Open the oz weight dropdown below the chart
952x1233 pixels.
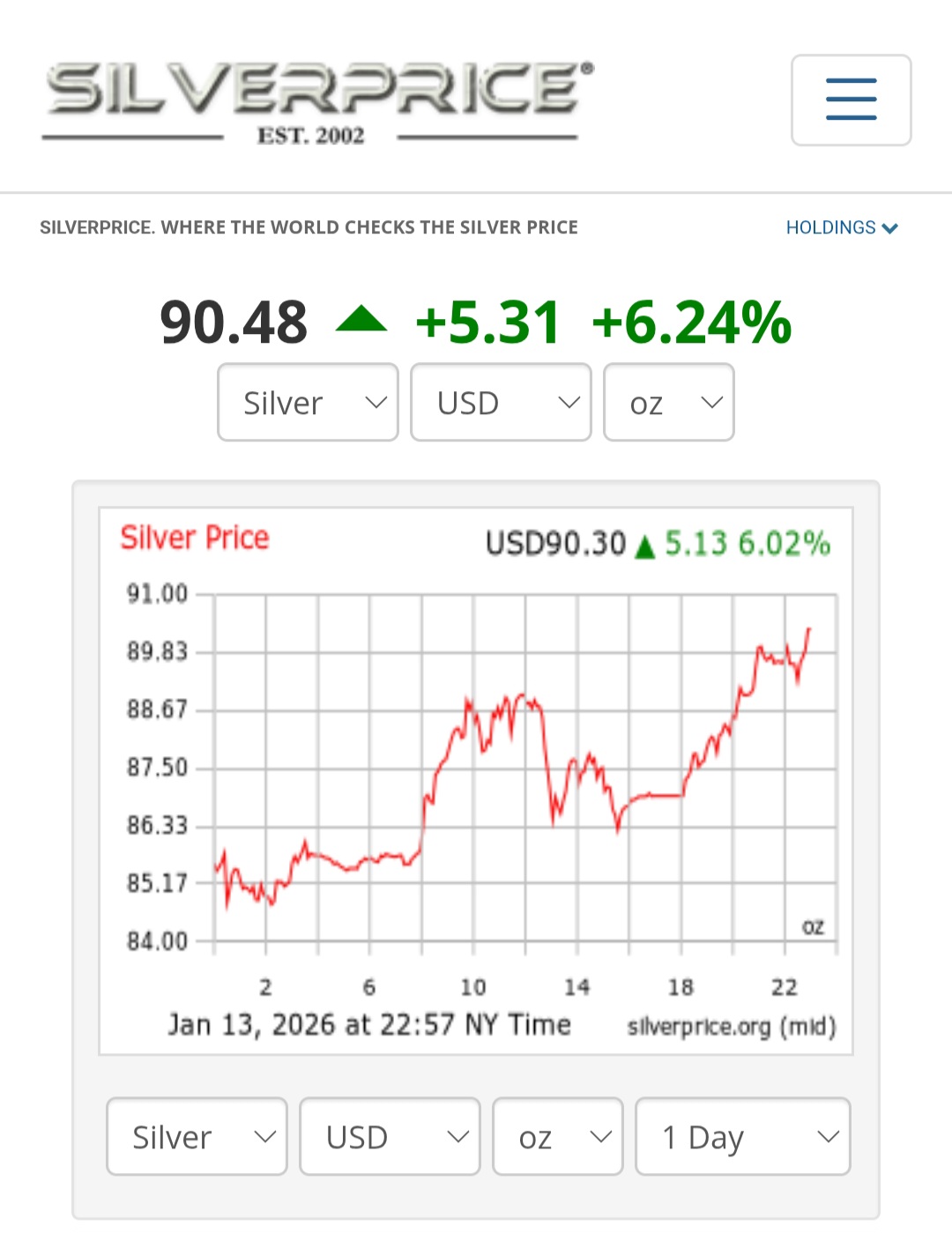coord(558,1136)
